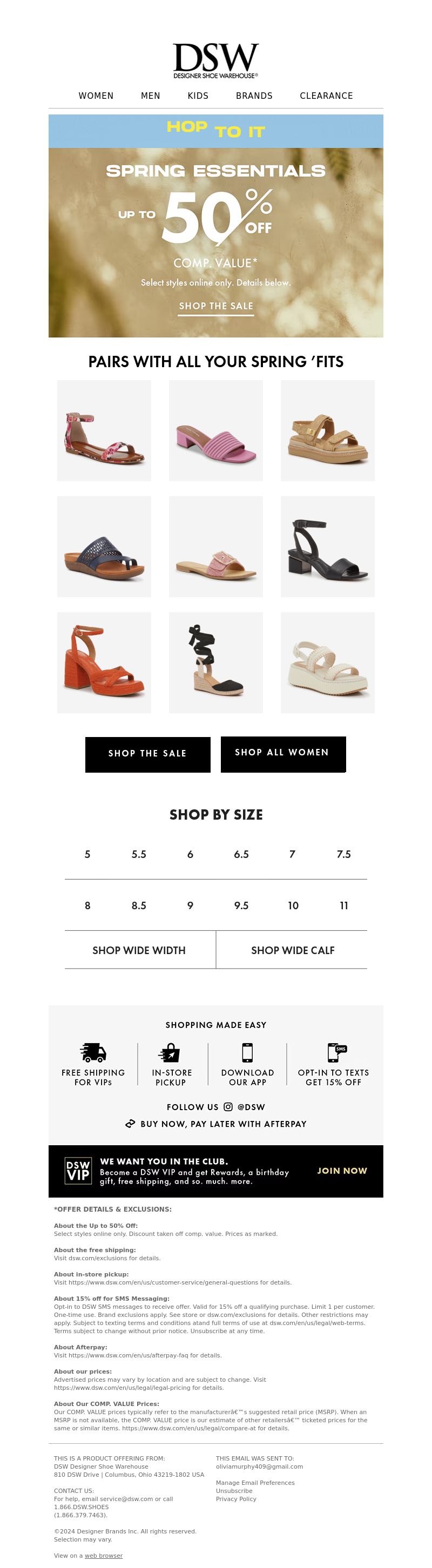Unsubscribe from these emails
This screenshot has height=1568, width=432.
tap(234, 1491)
